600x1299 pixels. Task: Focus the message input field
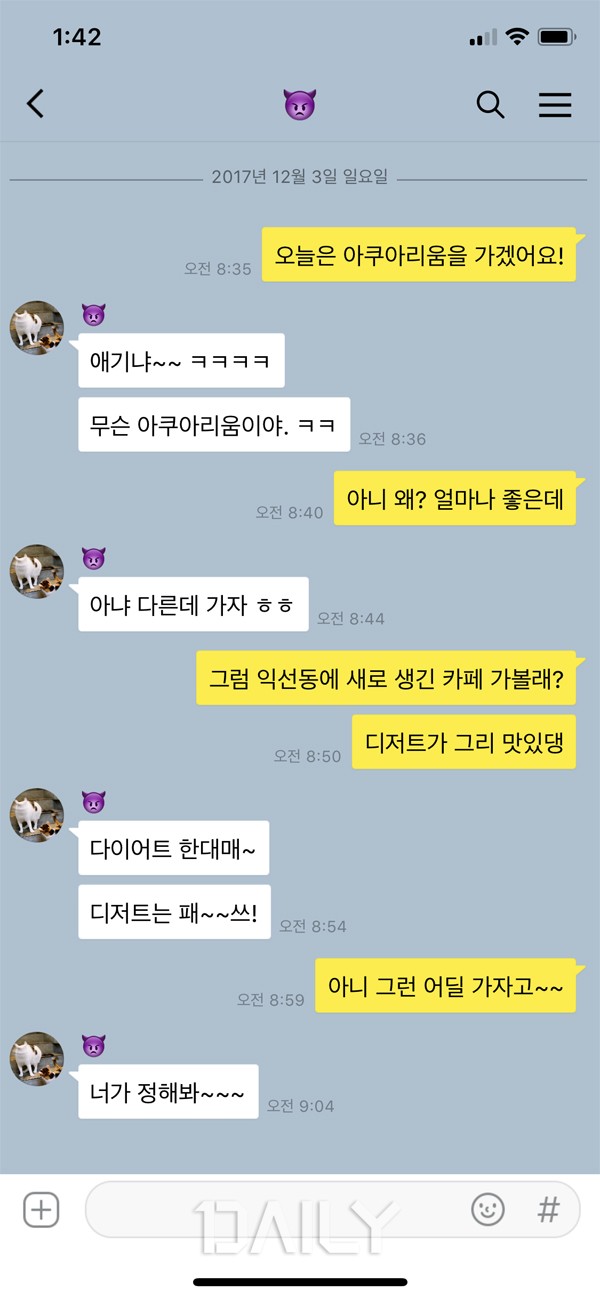coord(270,1210)
